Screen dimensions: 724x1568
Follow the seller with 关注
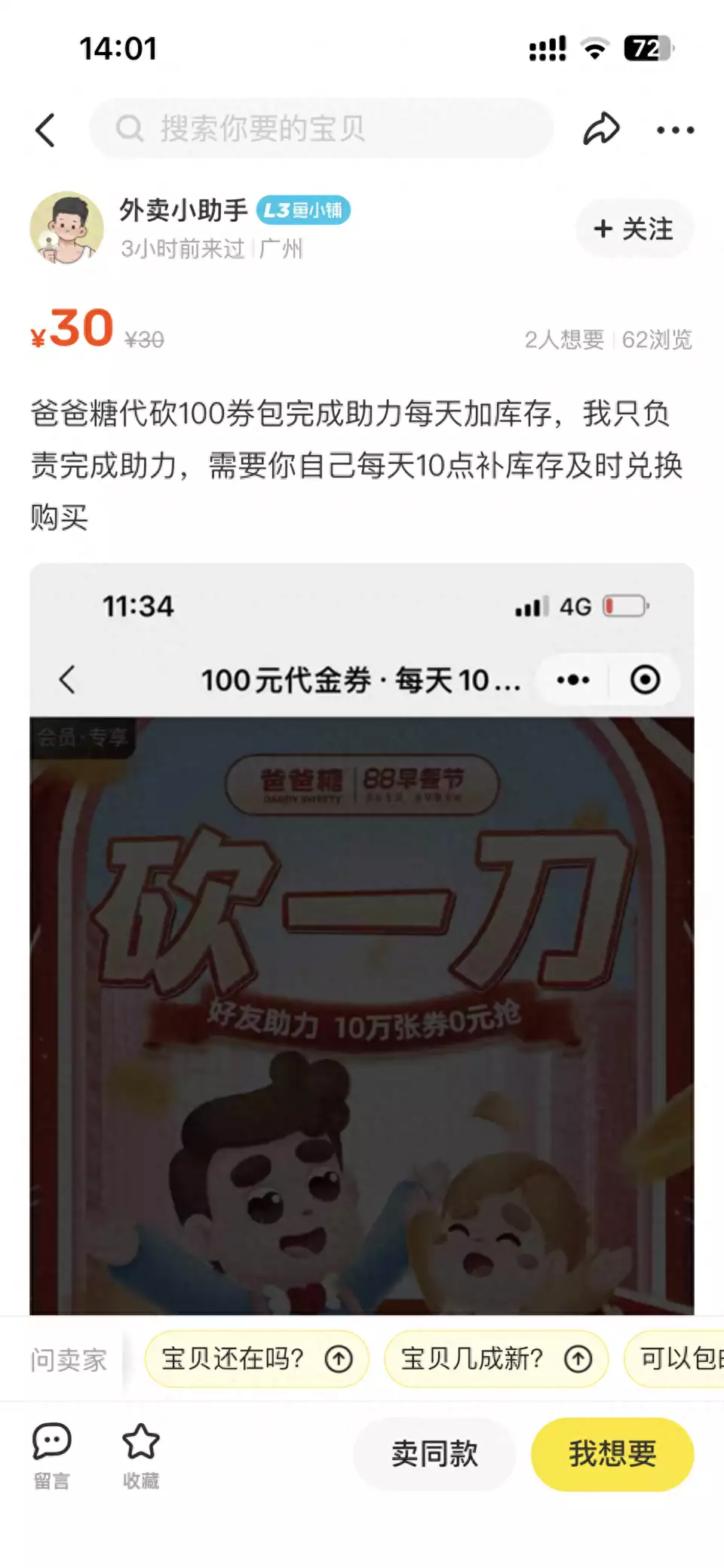(634, 229)
